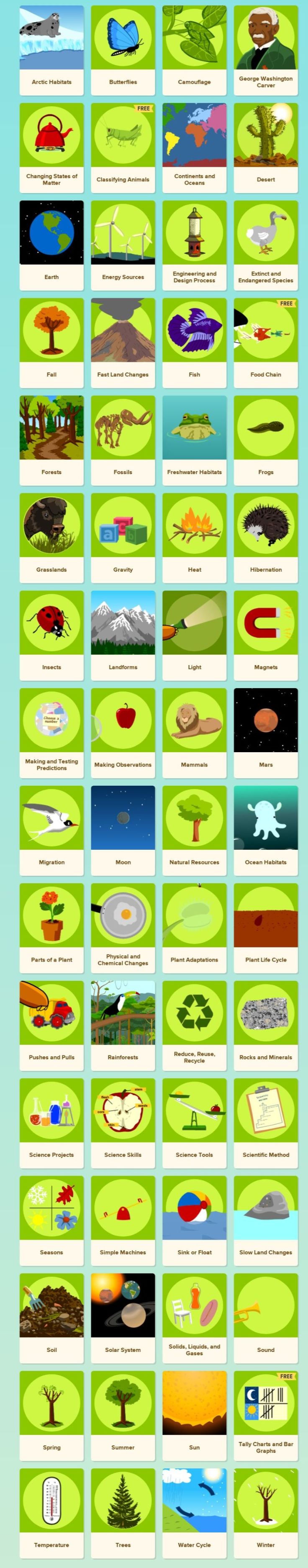Open the Arctic Habitats topic card
Screen dimensions: 308x1568
pos(51,50)
